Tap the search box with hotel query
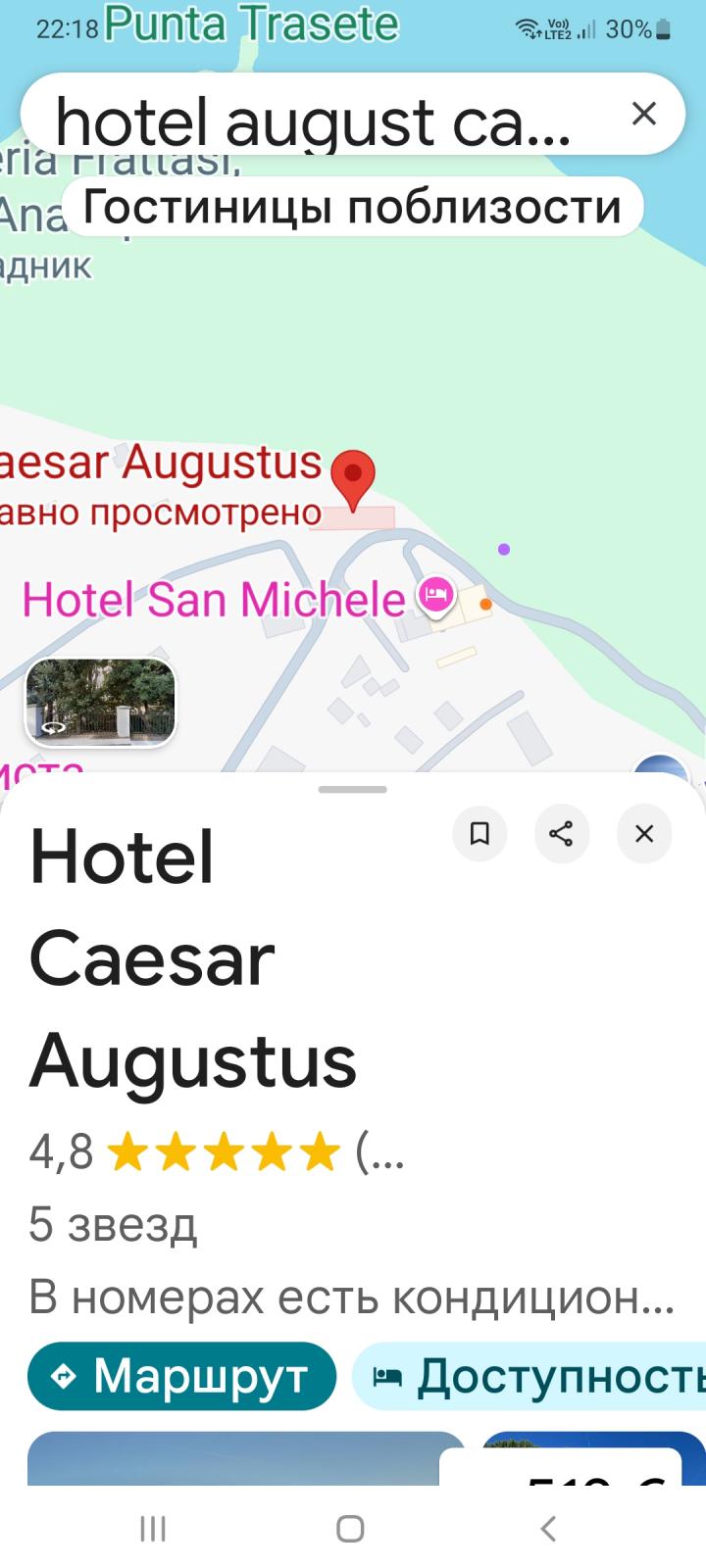706x1568 pixels. pyautogui.click(x=314, y=122)
